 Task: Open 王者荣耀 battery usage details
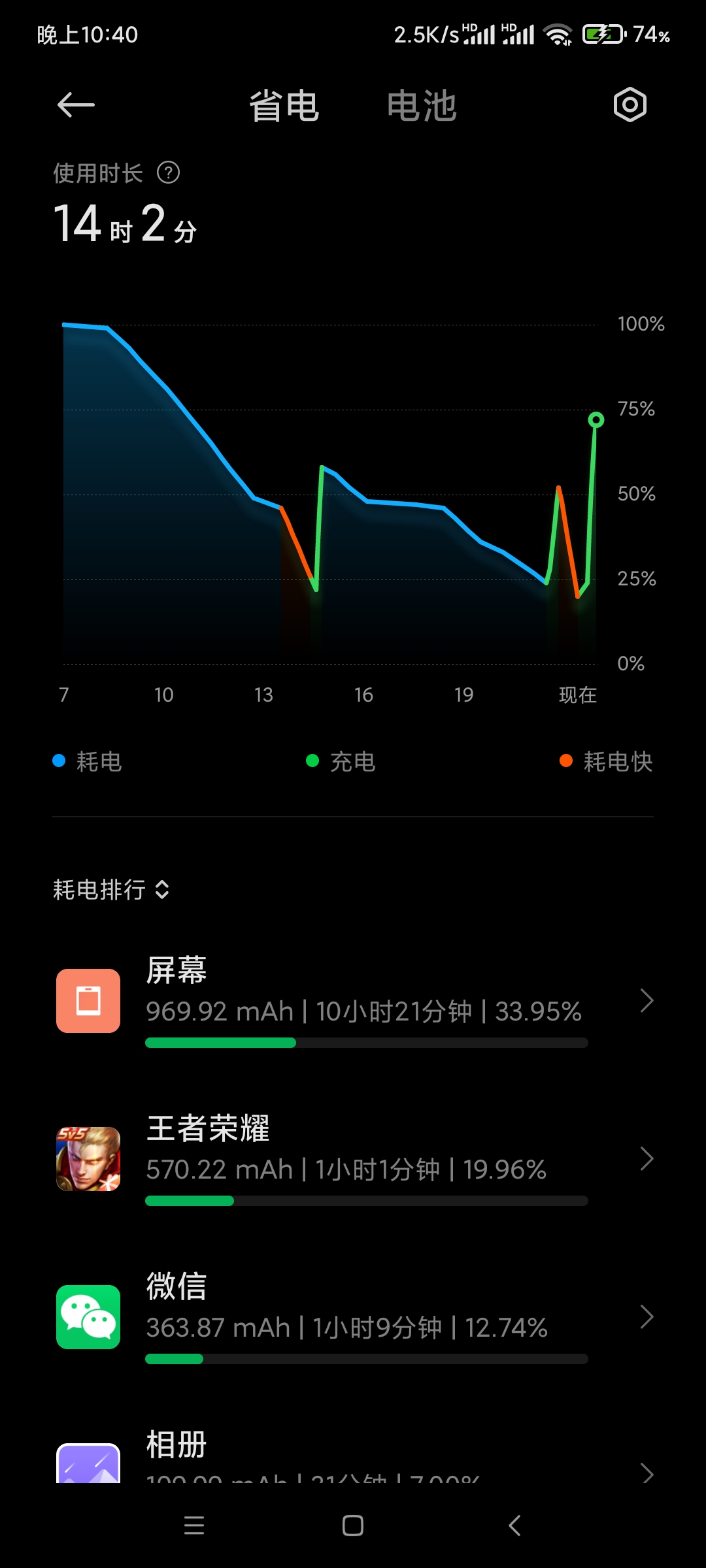point(353,1158)
